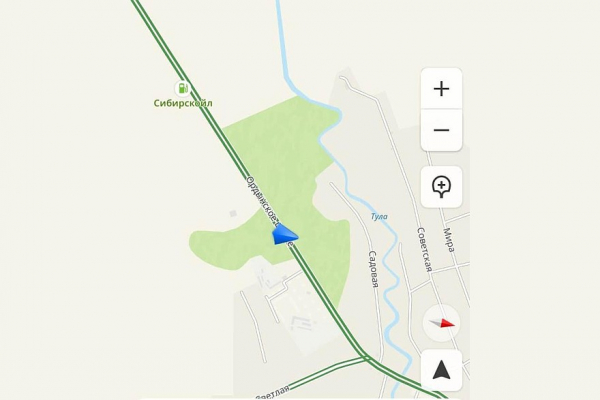This screenshot has height=400, width=600.
Task: Add a new place marker
Action: click(x=441, y=186)
